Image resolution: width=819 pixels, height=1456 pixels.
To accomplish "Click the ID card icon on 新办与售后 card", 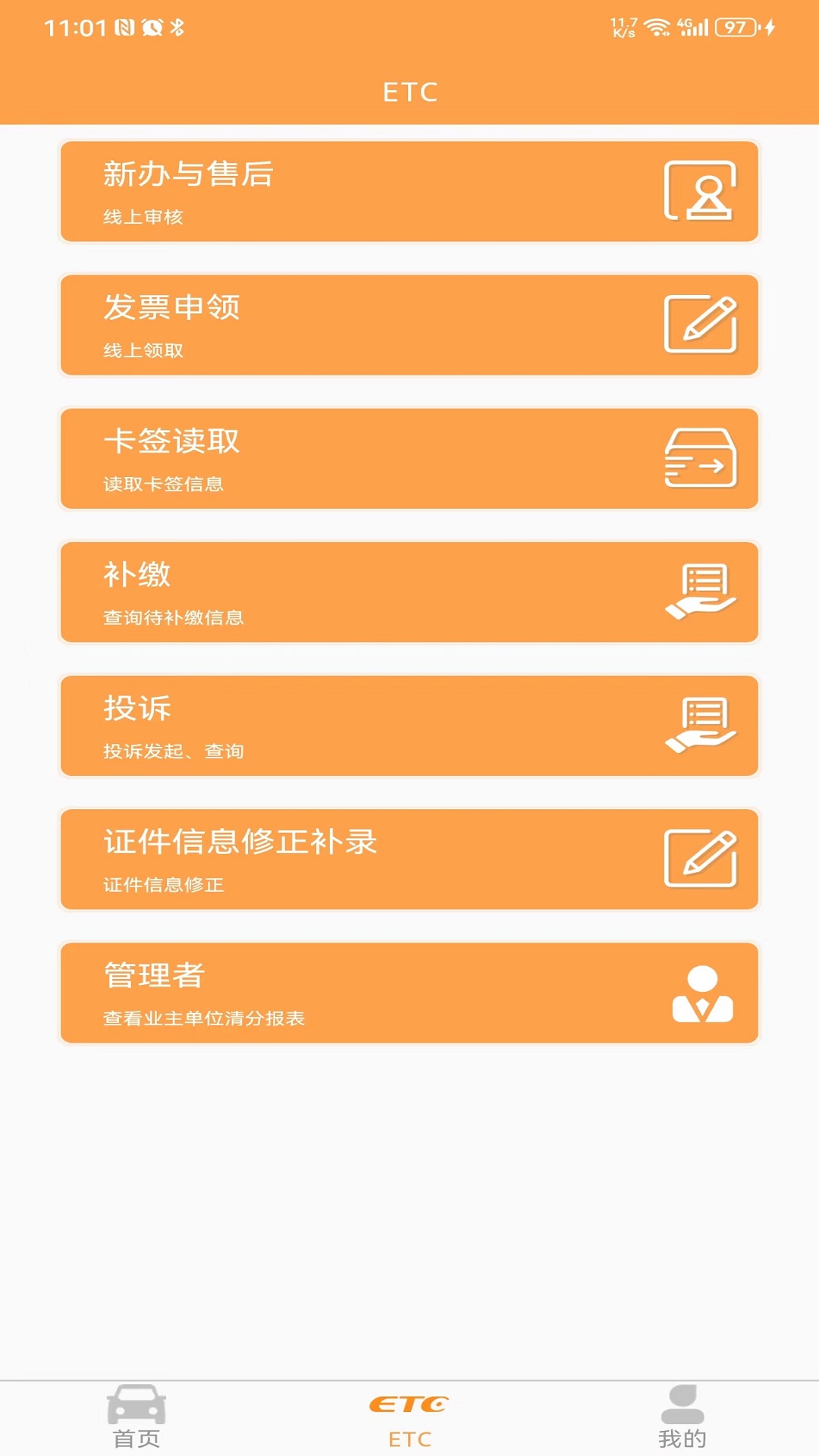I will point(702,192).
